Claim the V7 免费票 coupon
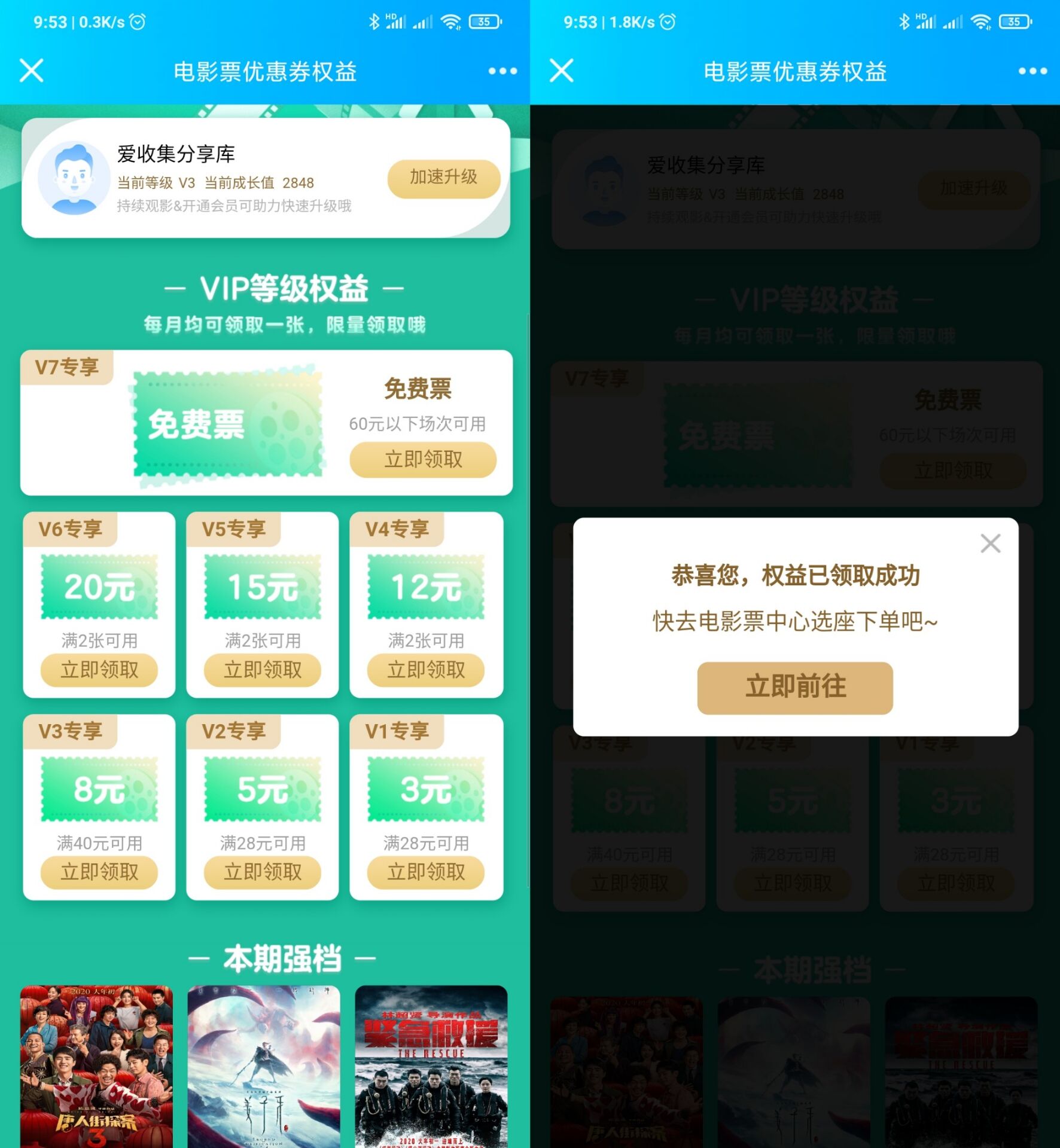This screenshot has width=1060, height=1148. tap(423, 459)
